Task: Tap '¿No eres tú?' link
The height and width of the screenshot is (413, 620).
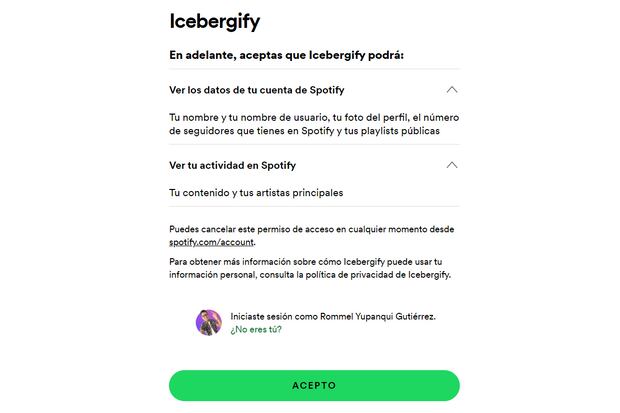Action: 256,329
